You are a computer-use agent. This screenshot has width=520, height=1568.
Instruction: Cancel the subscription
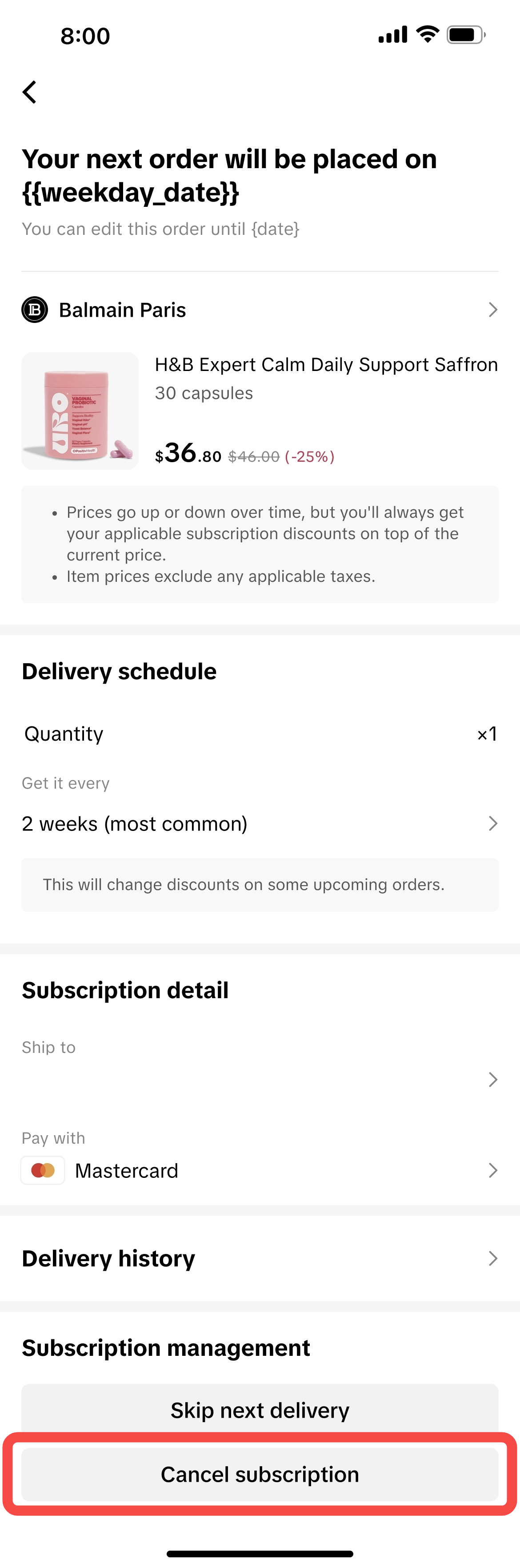tap(260, 1474)
